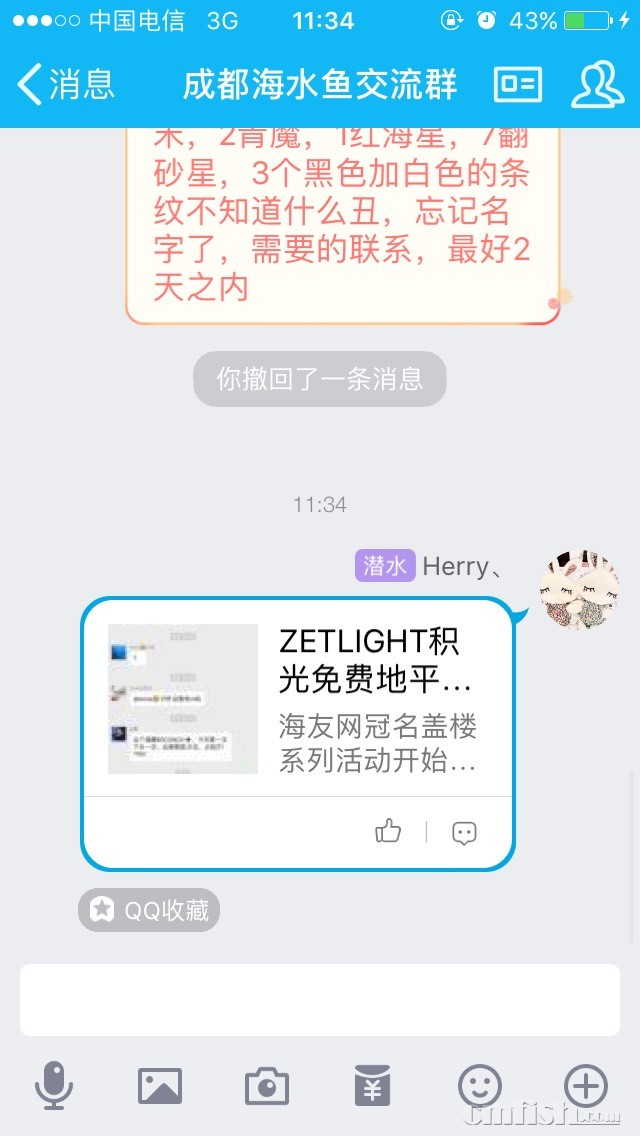The height and width of the screenshot is (1136, 640).
Task: Open more options plus icon
Action: (x=586, y=1086)
